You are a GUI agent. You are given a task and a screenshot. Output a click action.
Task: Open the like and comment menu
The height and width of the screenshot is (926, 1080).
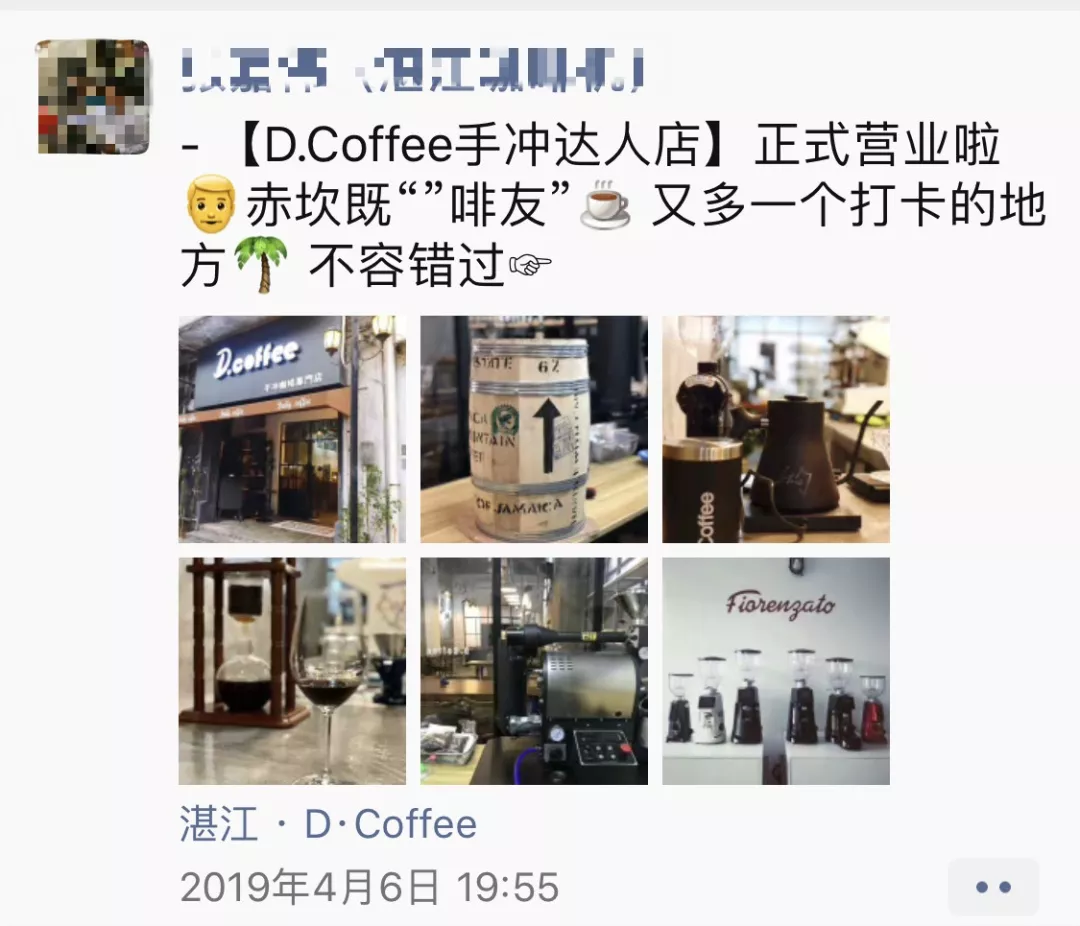point(993,887)
